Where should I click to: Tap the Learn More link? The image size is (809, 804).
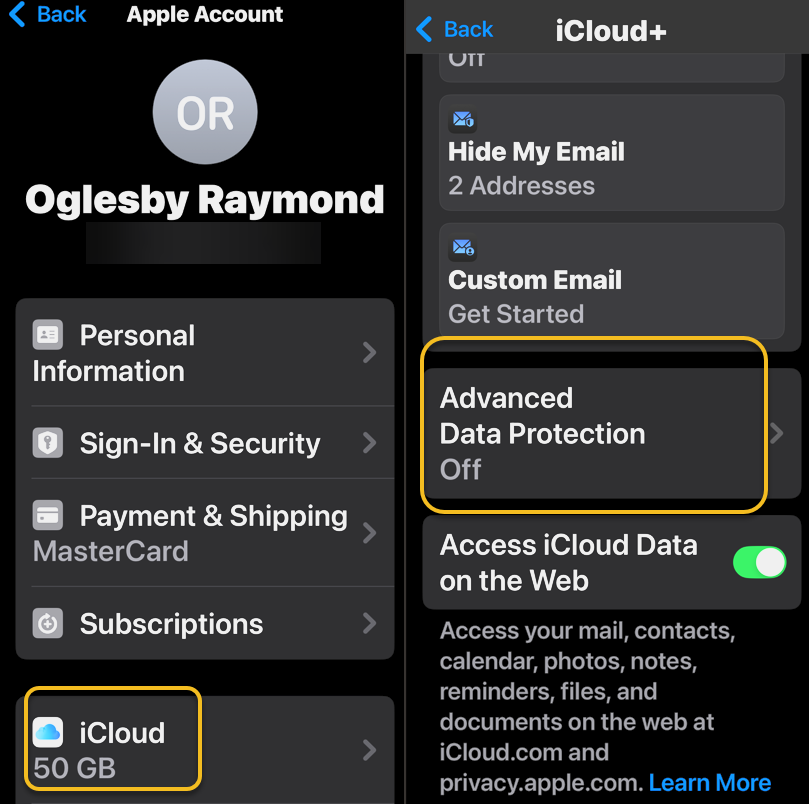tap(709, 782)
